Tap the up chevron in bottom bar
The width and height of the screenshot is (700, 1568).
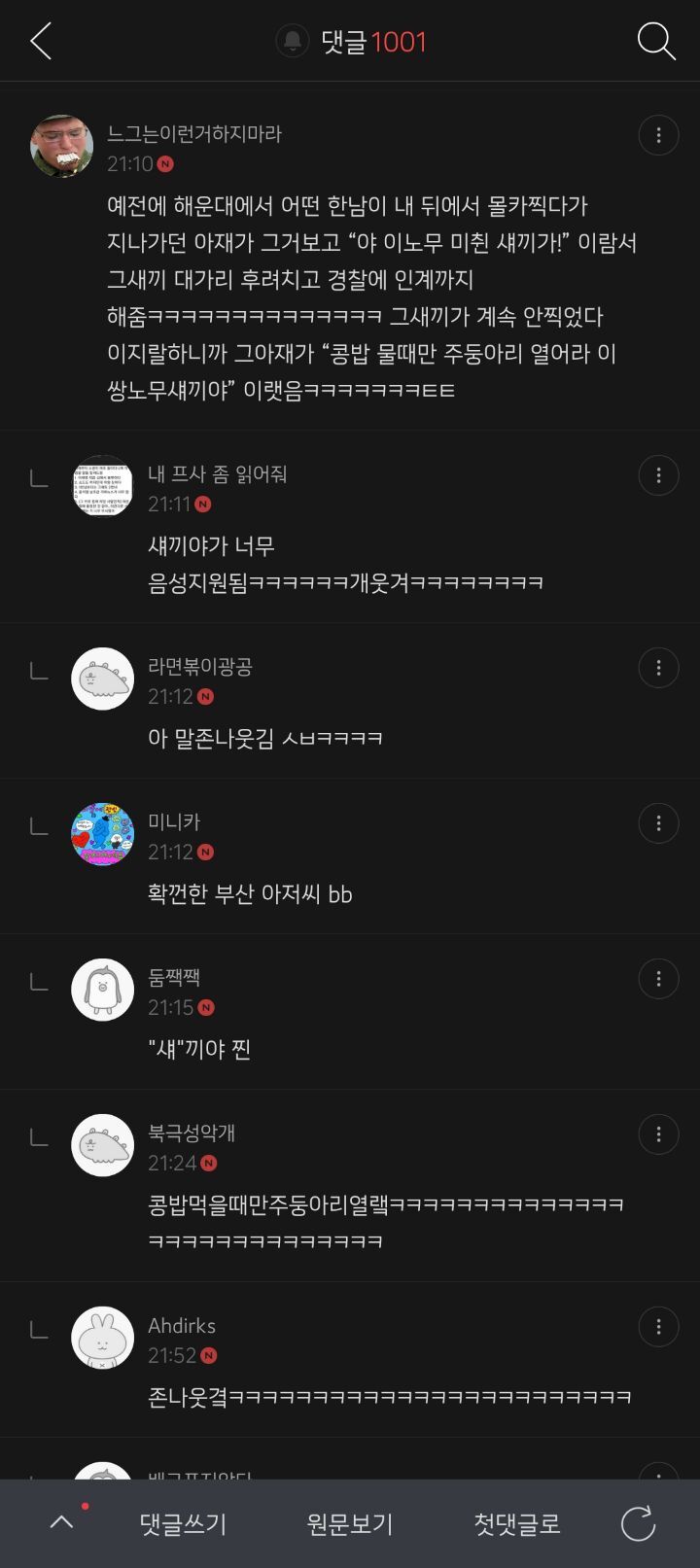pos(61,1522)
